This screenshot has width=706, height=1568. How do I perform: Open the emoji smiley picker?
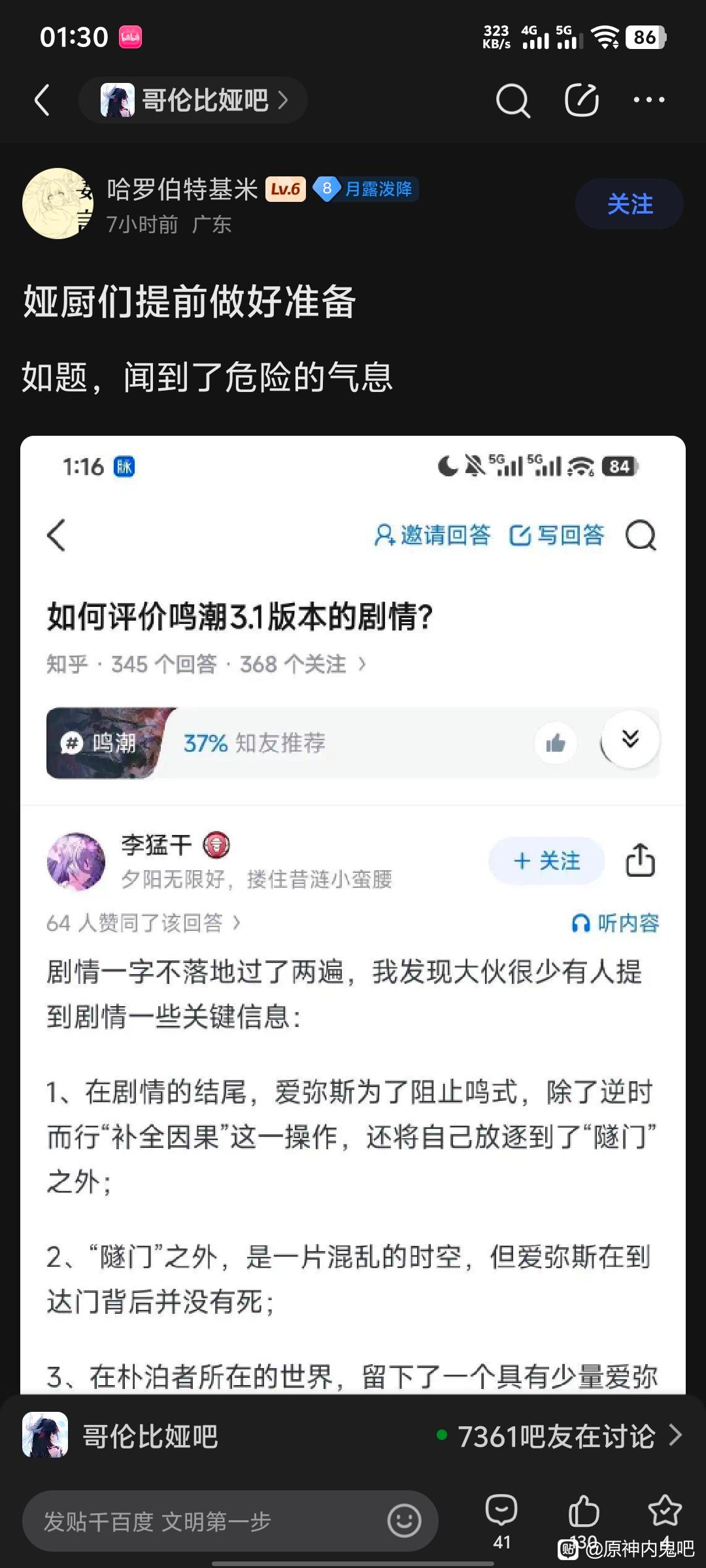[x=404, y=1520]
